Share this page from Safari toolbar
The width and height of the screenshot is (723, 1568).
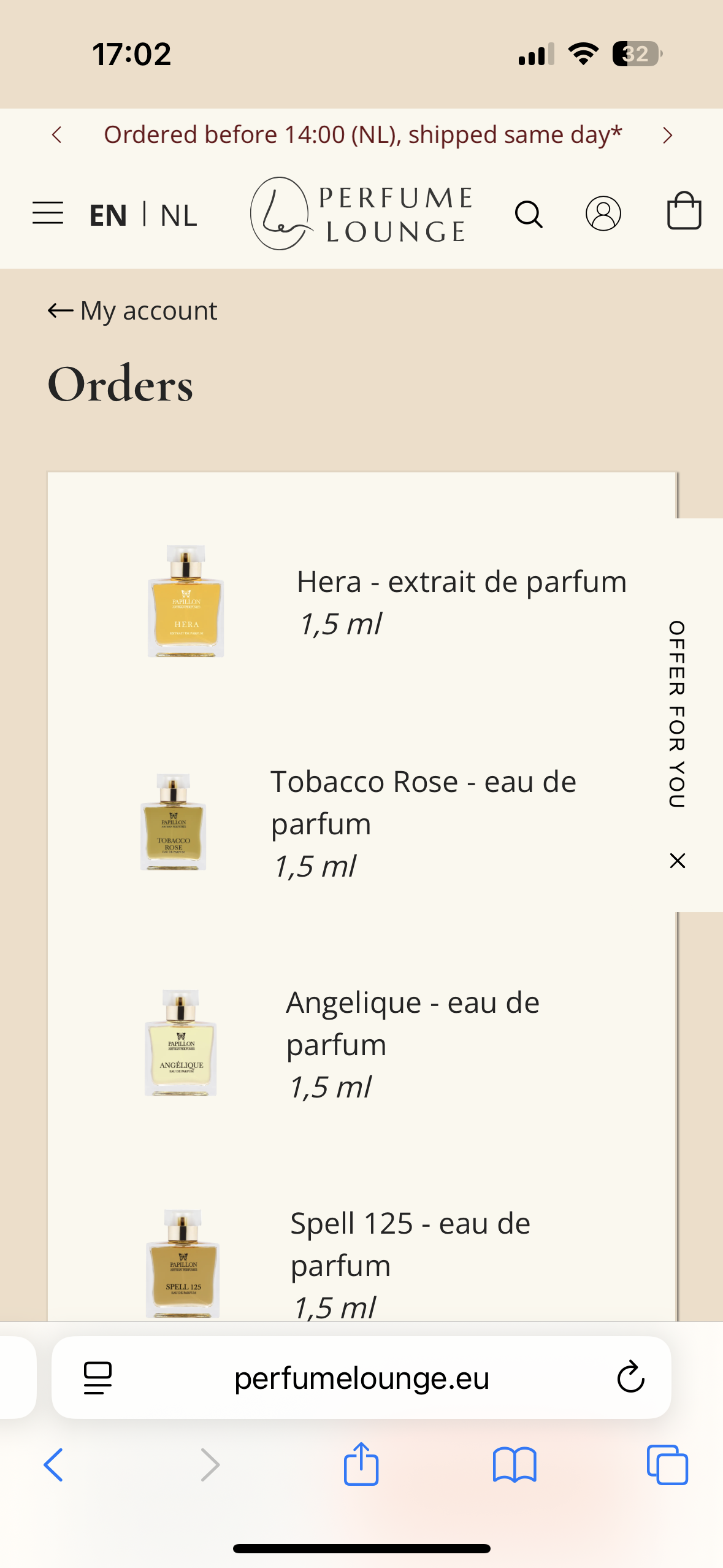point(361,1465)
